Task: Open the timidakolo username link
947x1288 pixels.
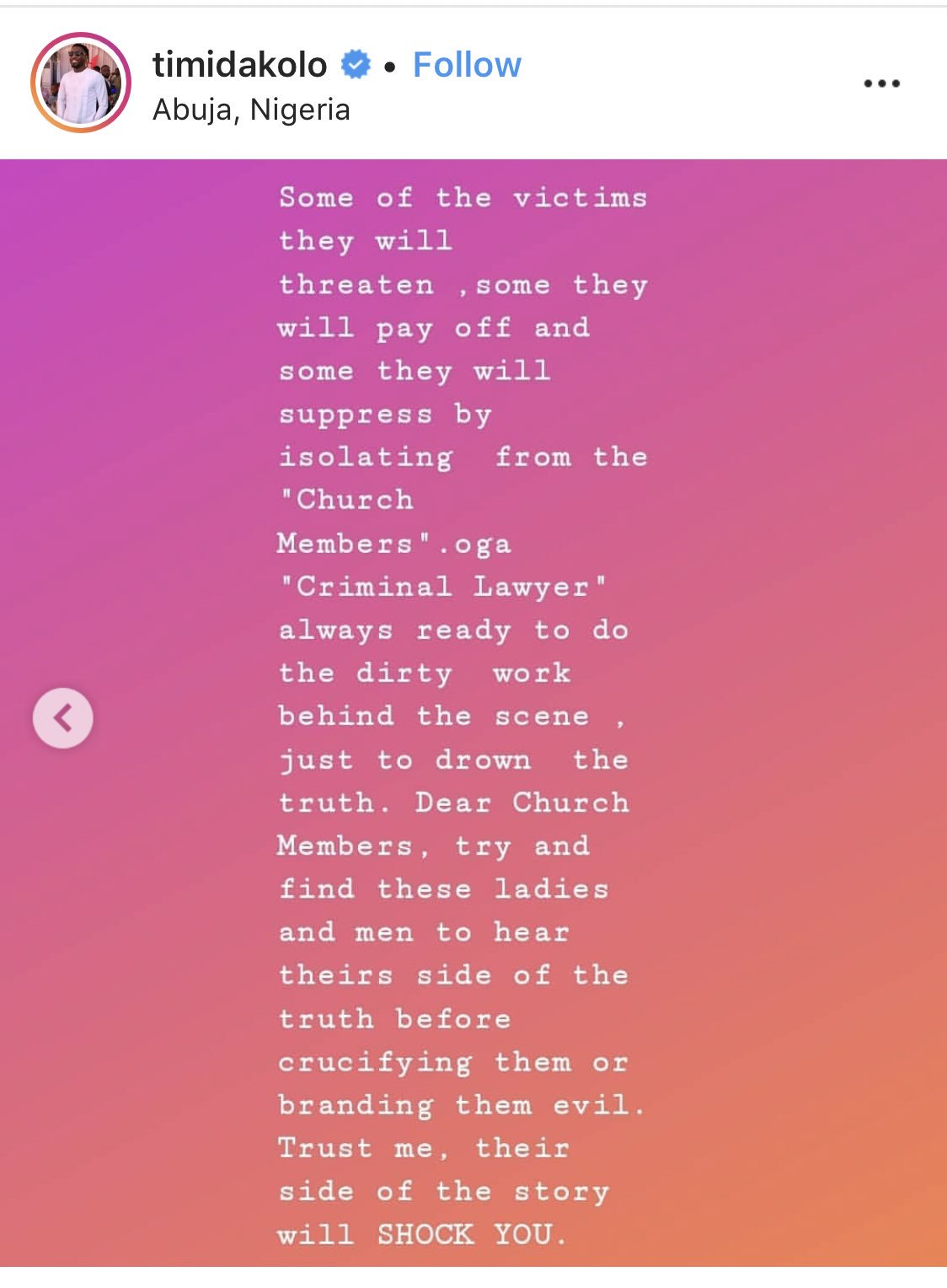Action: point(240,65)
